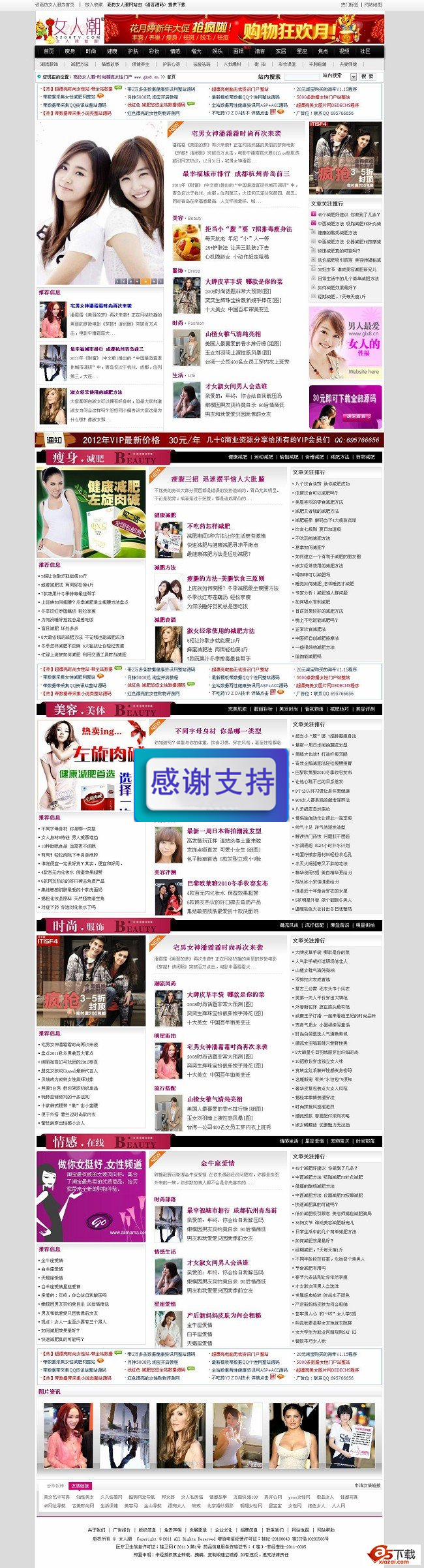
Task: Open the headline 最幸福城市排行 成都杭州青岛前三
Action: tap(235, 174)
